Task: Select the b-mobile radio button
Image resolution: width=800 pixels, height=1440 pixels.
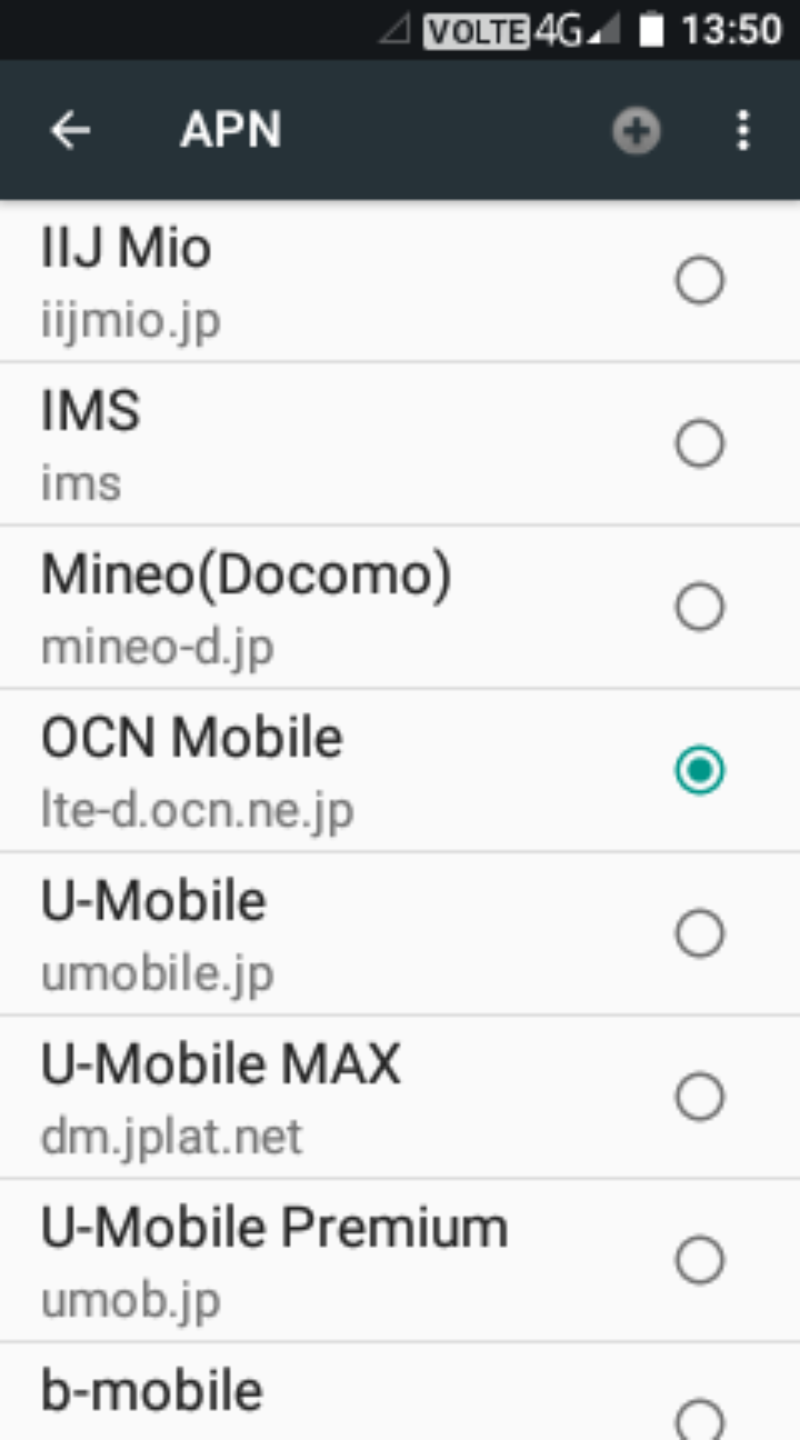Action: coord(699,1418)
